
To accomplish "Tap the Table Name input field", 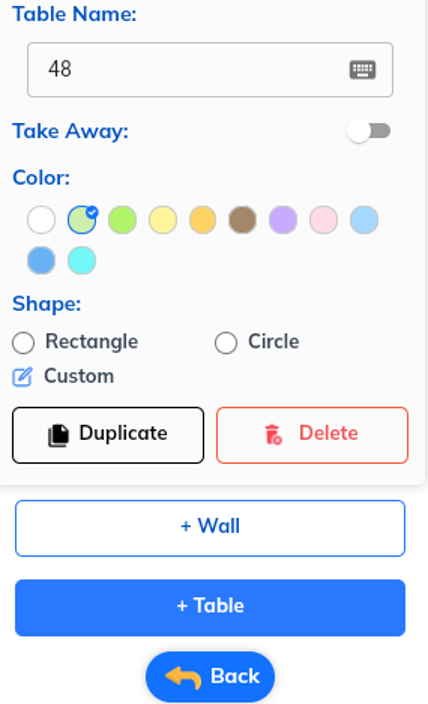I will click(210, 70).
